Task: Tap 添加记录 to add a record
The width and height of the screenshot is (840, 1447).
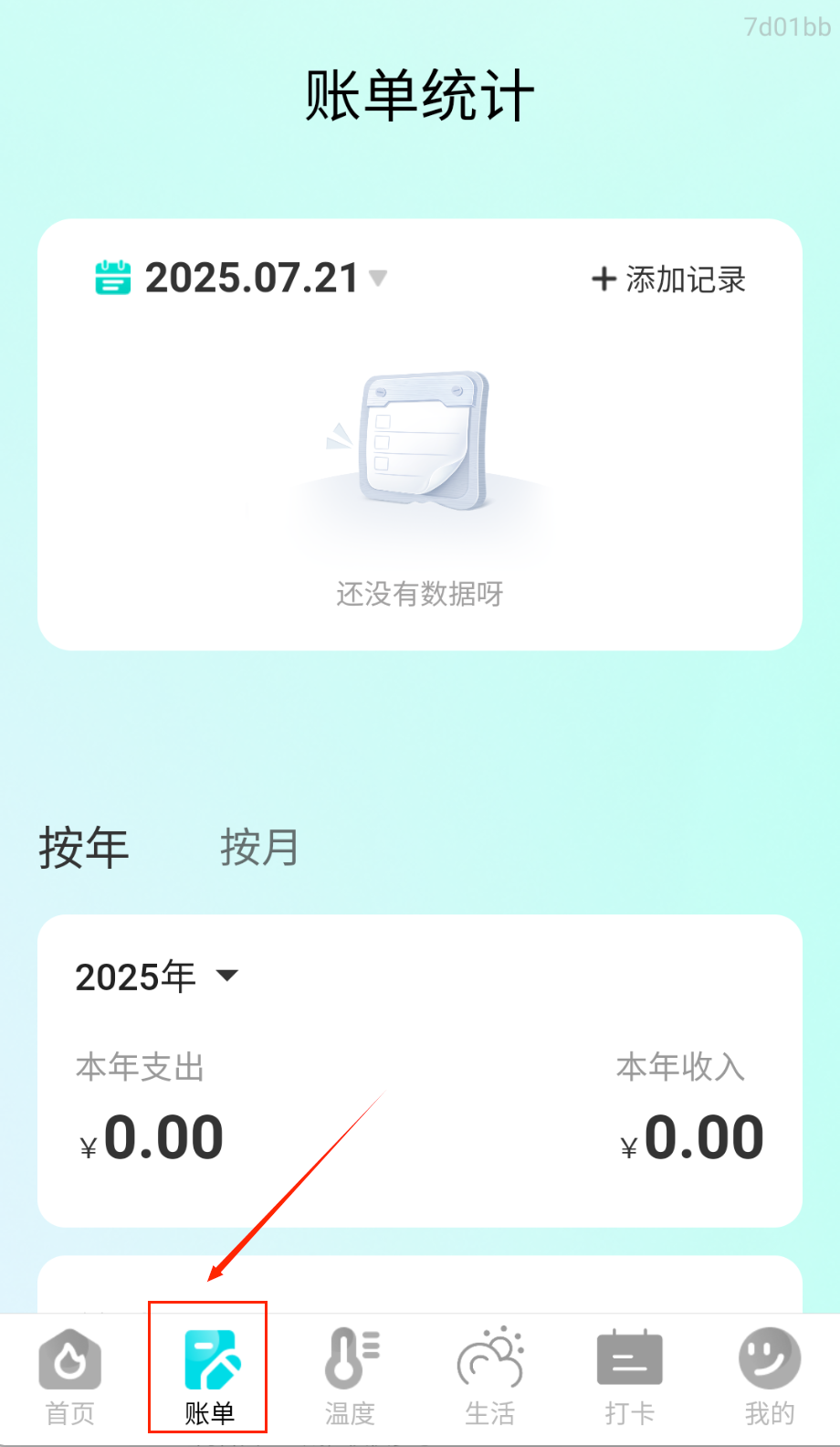Action: coord(669,280)
